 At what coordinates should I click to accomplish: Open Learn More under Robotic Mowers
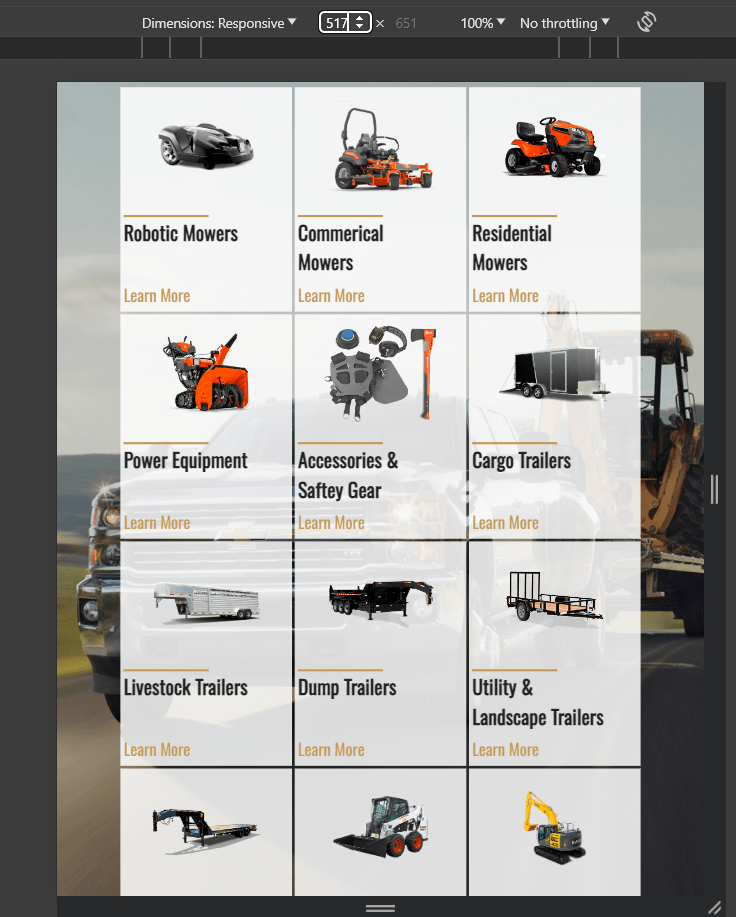coord(156,296)
